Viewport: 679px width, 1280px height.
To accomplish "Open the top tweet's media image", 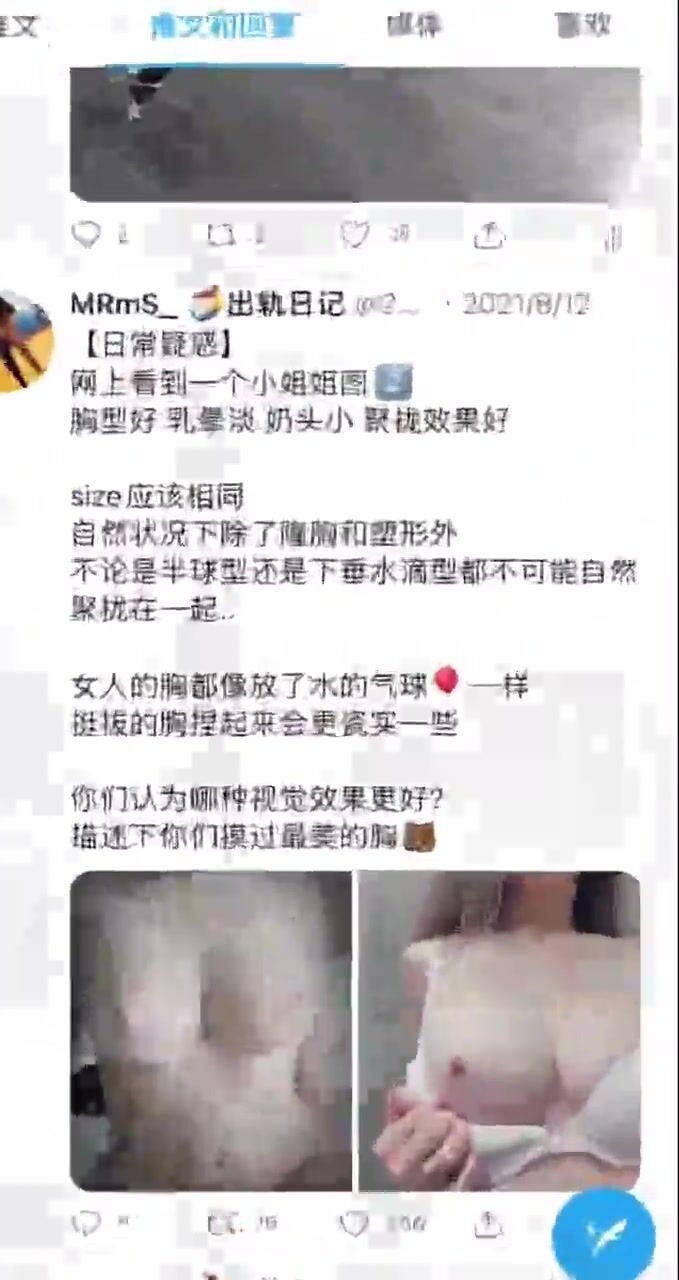I will (x=355, y=135).
